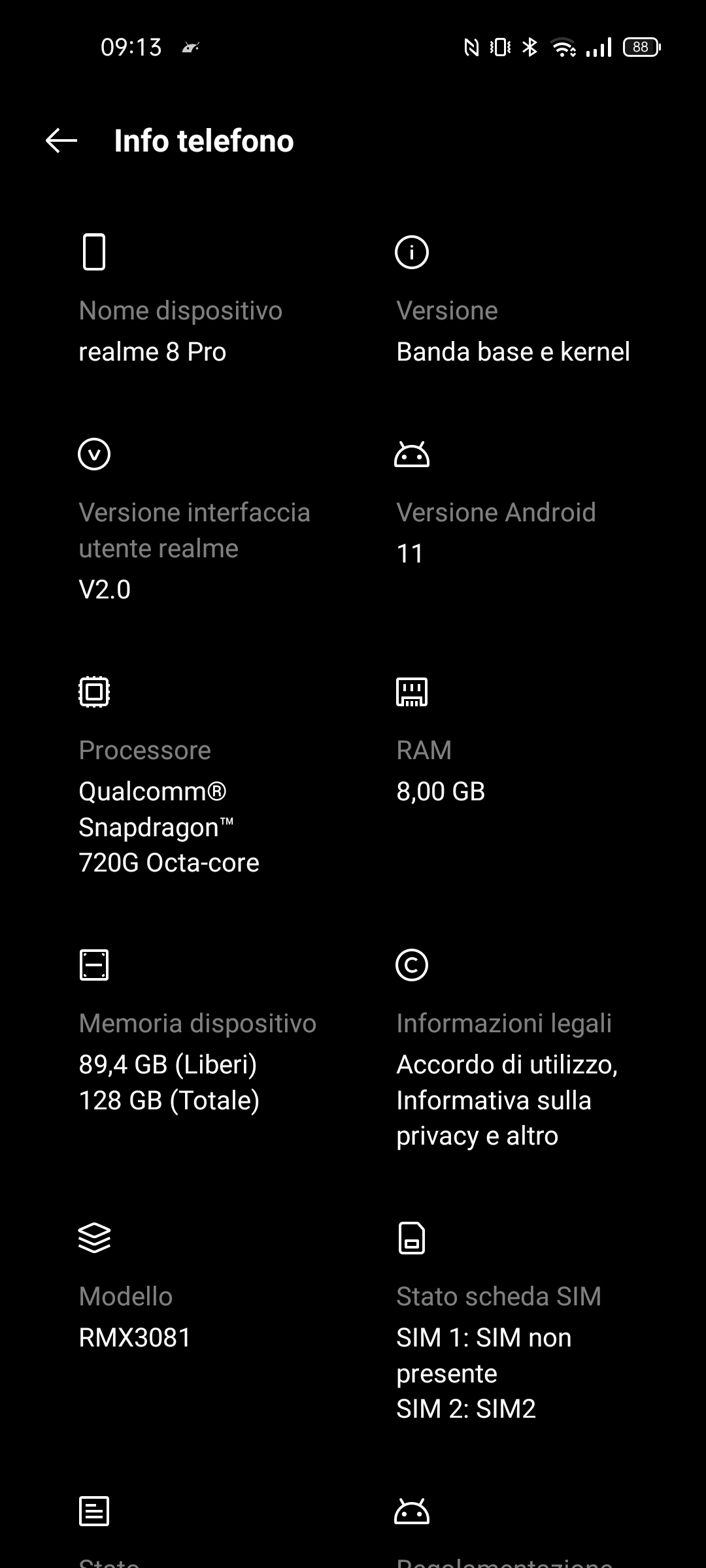The height and width of the screenshot is (1568, 706).
Task: Go back from Info telefono
Action: click(x=61, y=140)
